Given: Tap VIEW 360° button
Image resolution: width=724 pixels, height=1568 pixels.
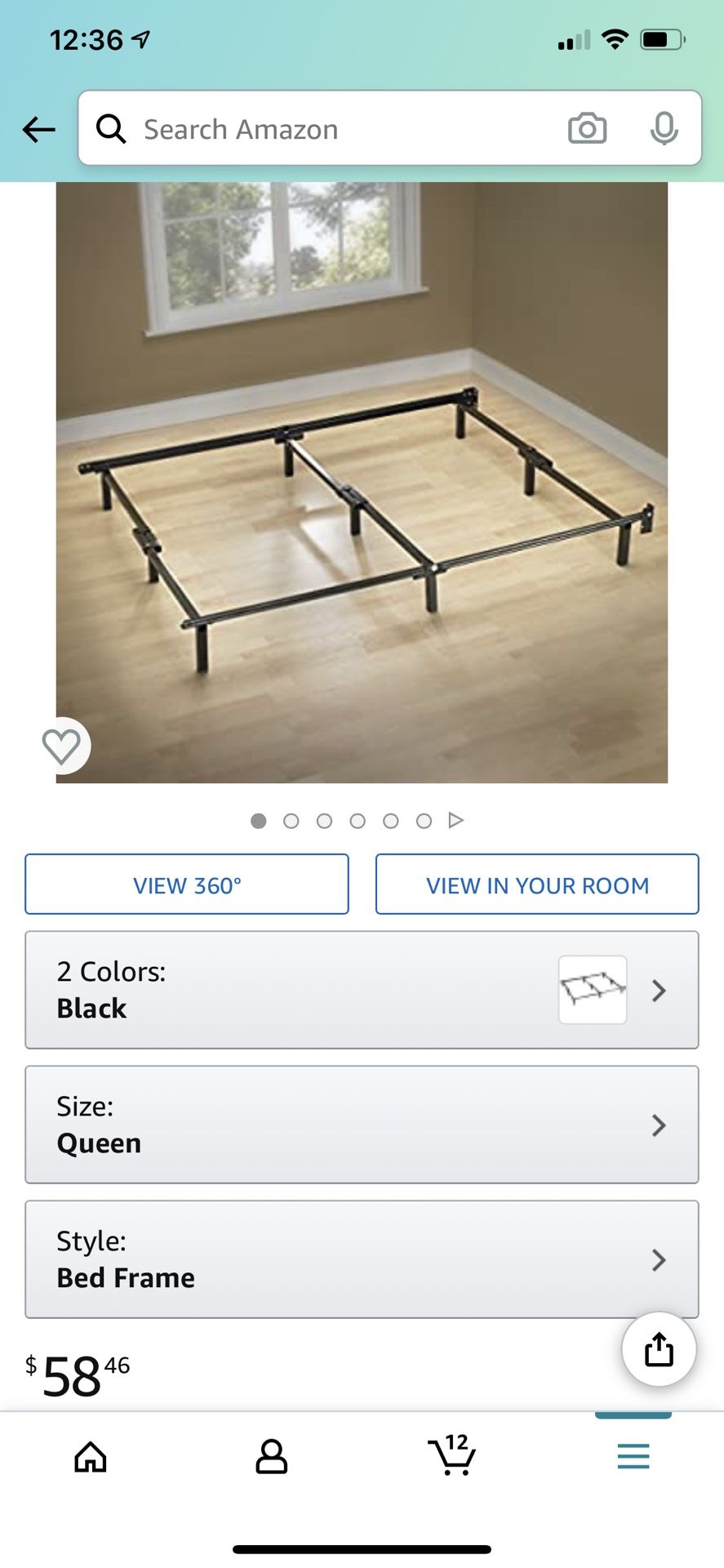Looking at the screenshot, I should click(187, 884).
